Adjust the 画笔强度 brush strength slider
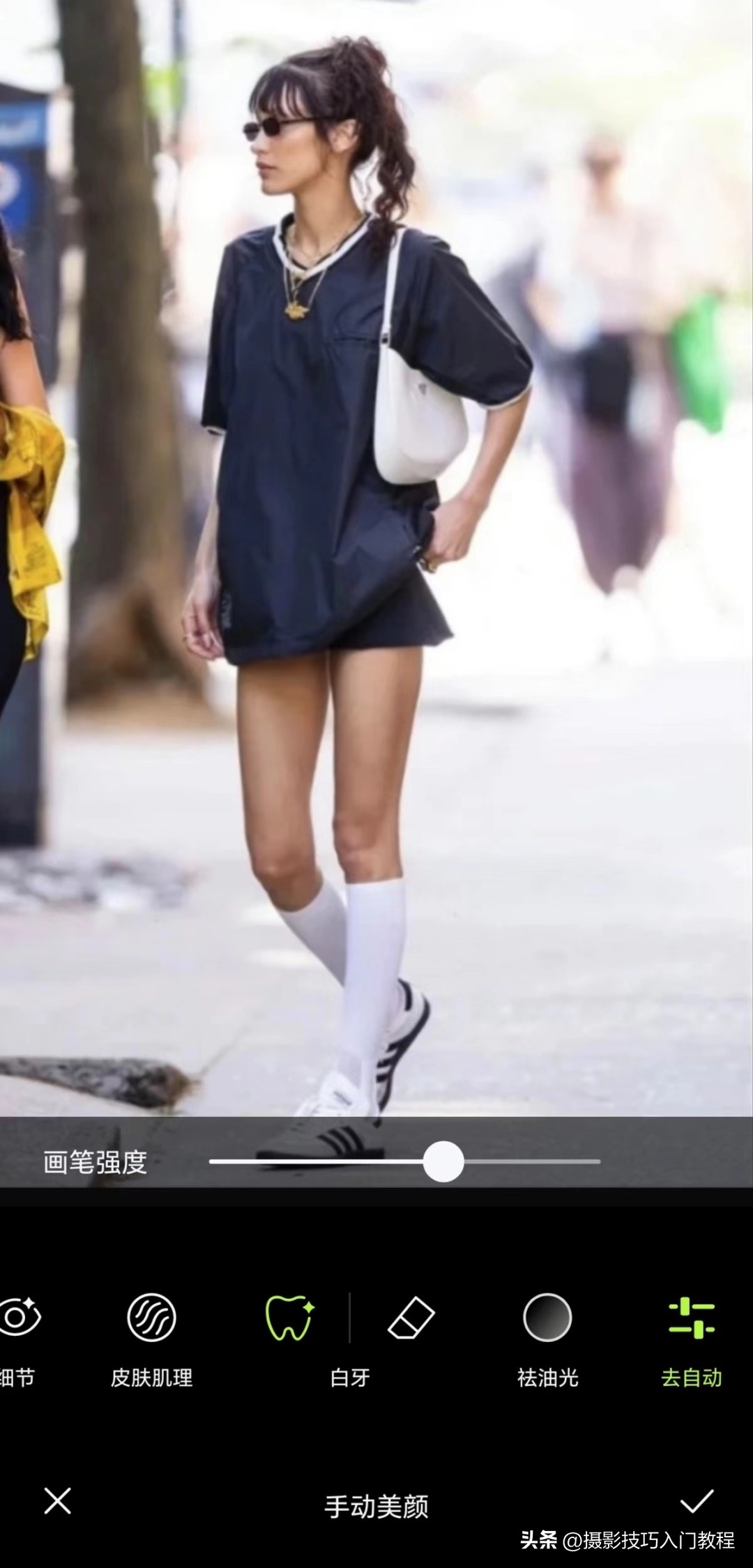Image resolution: width=753 pixels, height=1568 pixels. tap(443, 1162)
